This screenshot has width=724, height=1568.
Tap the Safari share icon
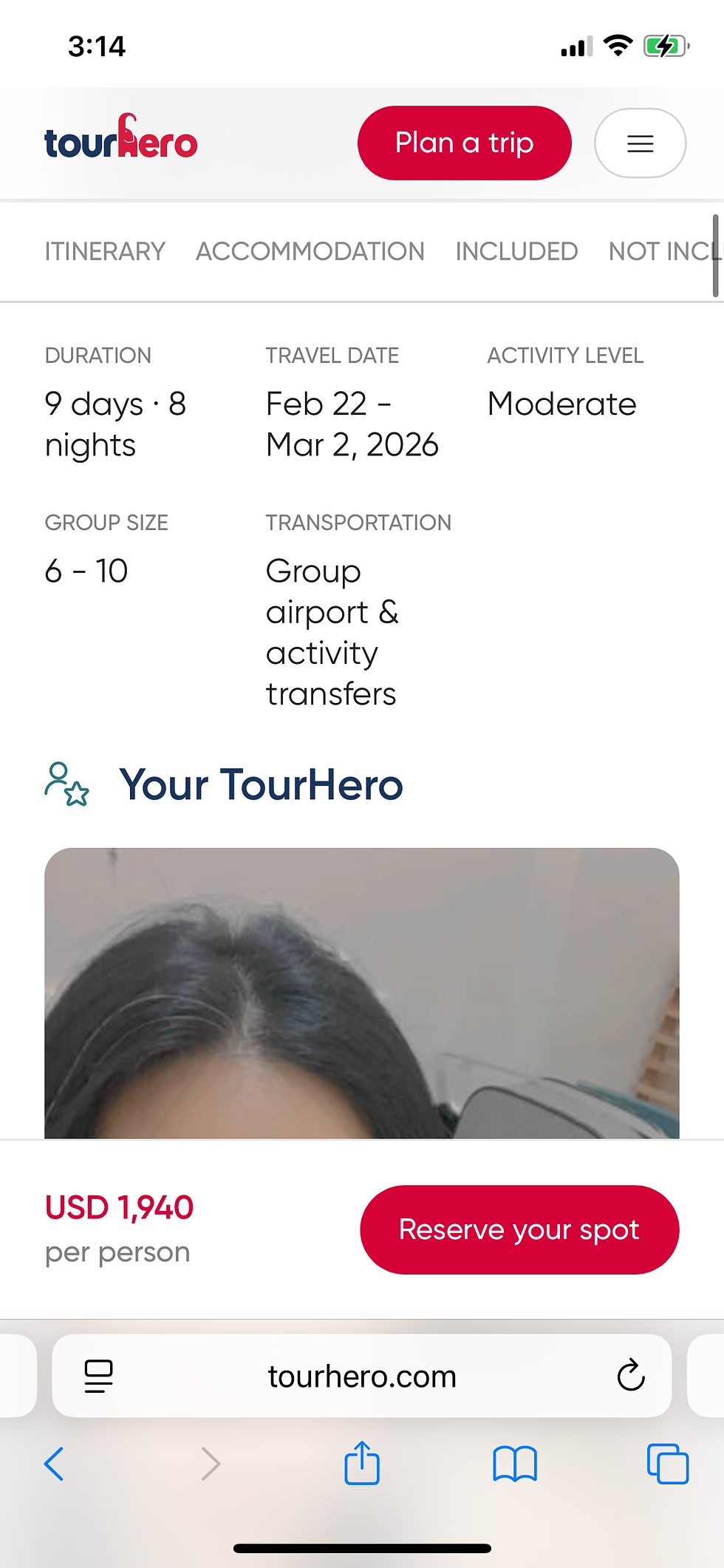pyautogui.click(x=361, y=1465)
